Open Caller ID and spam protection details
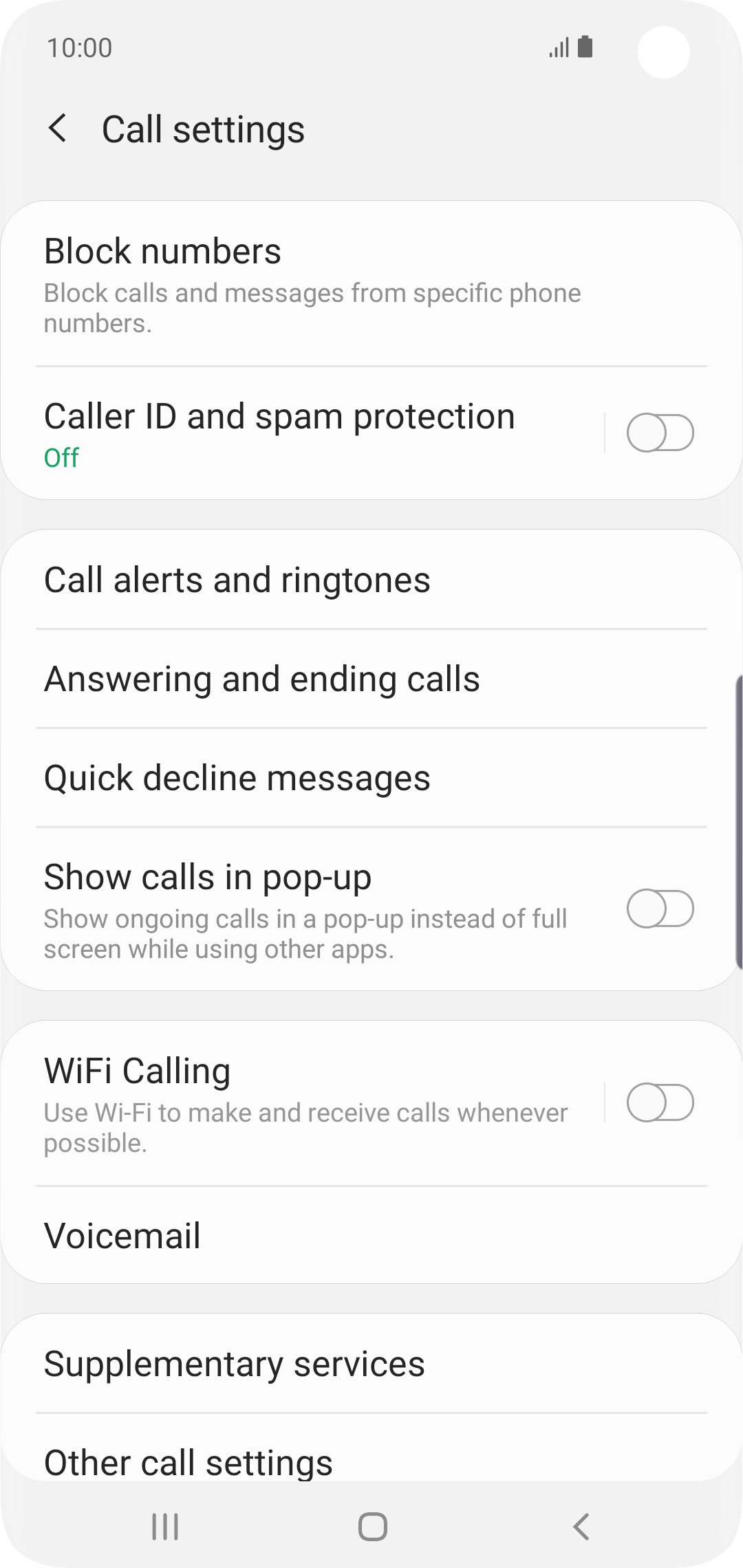The image size is (743, 1568). point(303,433)
